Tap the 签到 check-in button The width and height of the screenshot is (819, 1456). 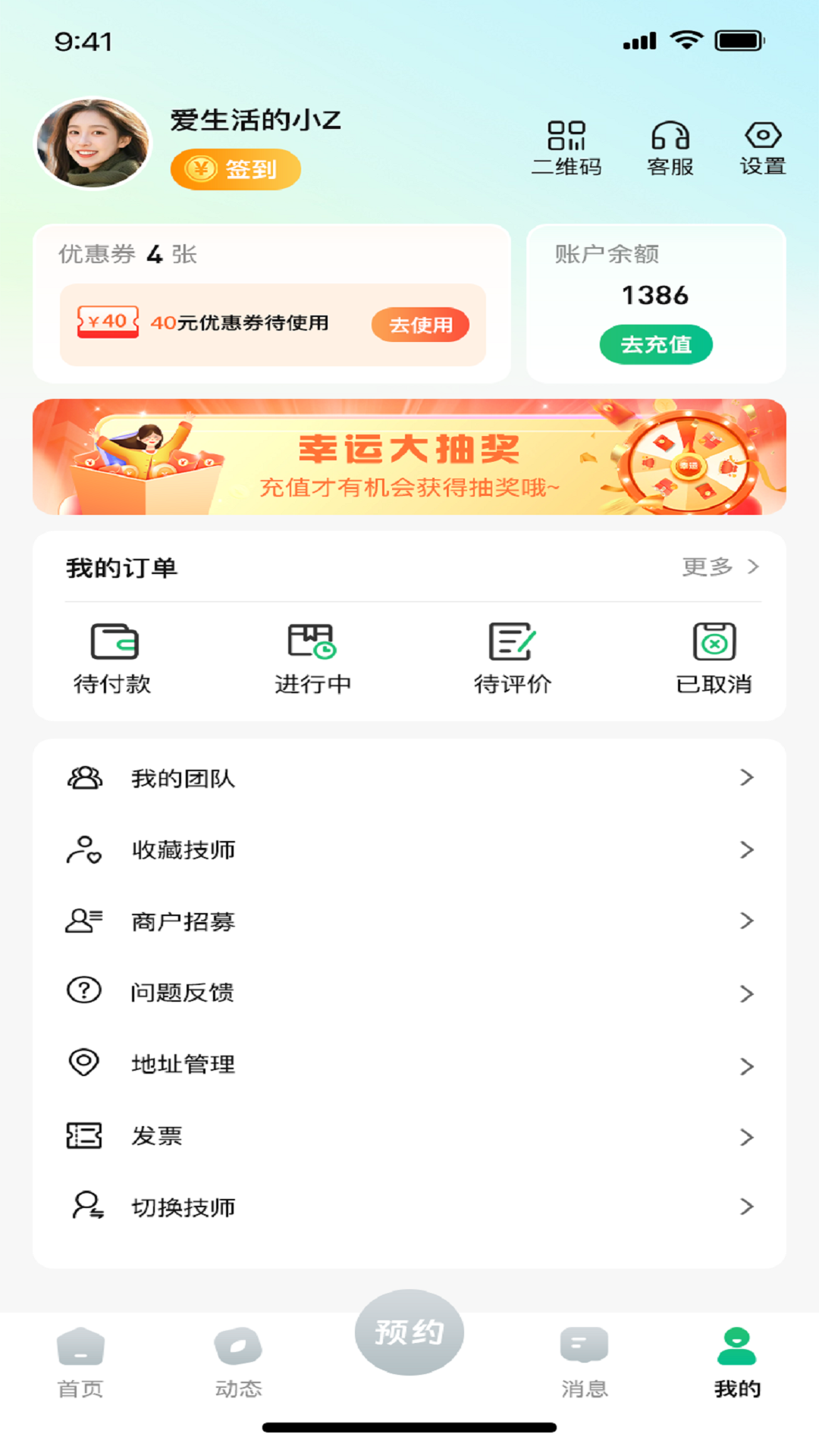tap(235, 168)
